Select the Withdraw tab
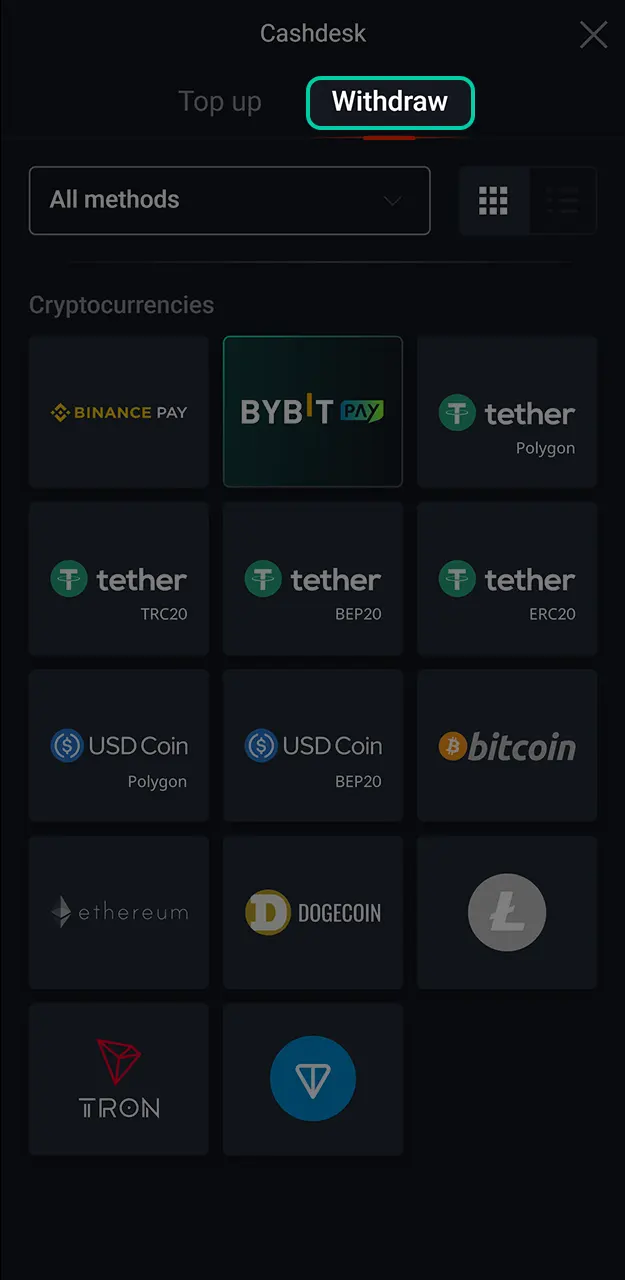625x1280 pixels. pyautogui.click(x=390, y=102)
